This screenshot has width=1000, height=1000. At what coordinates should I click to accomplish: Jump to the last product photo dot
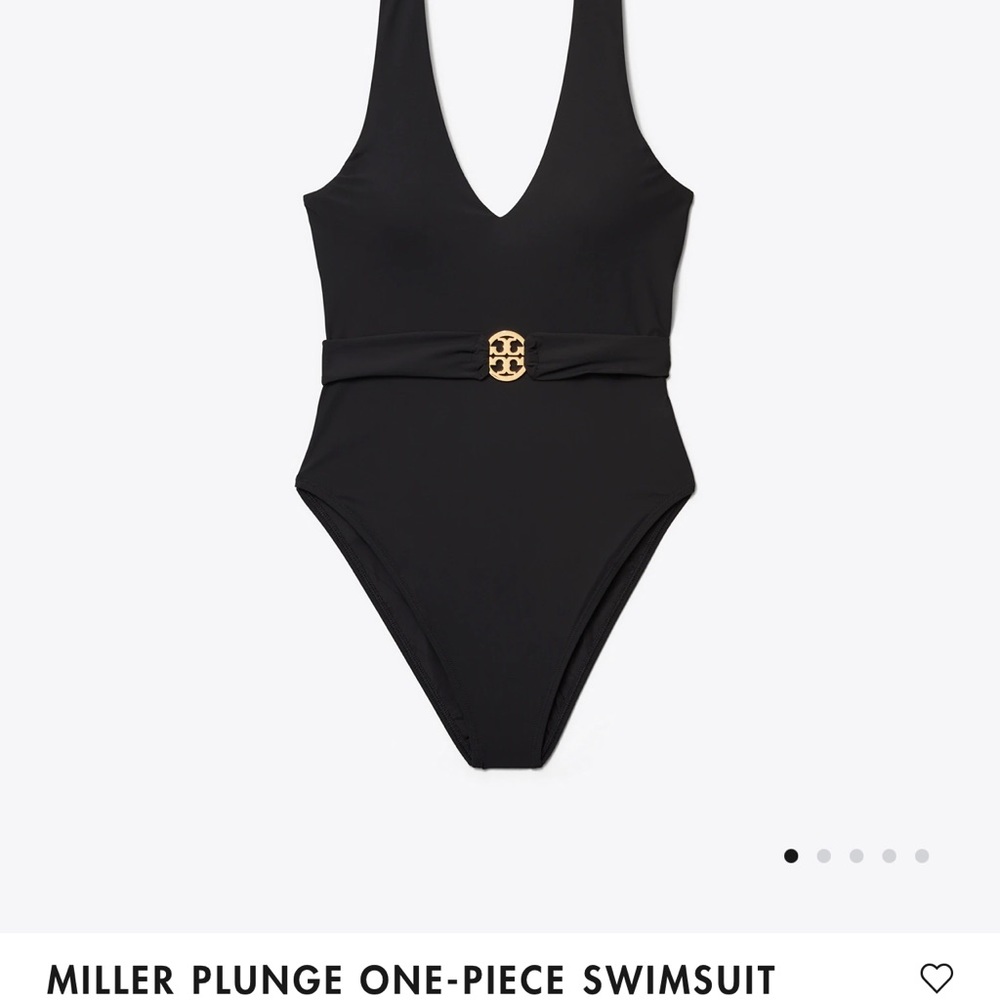click(x=922, y=856)
